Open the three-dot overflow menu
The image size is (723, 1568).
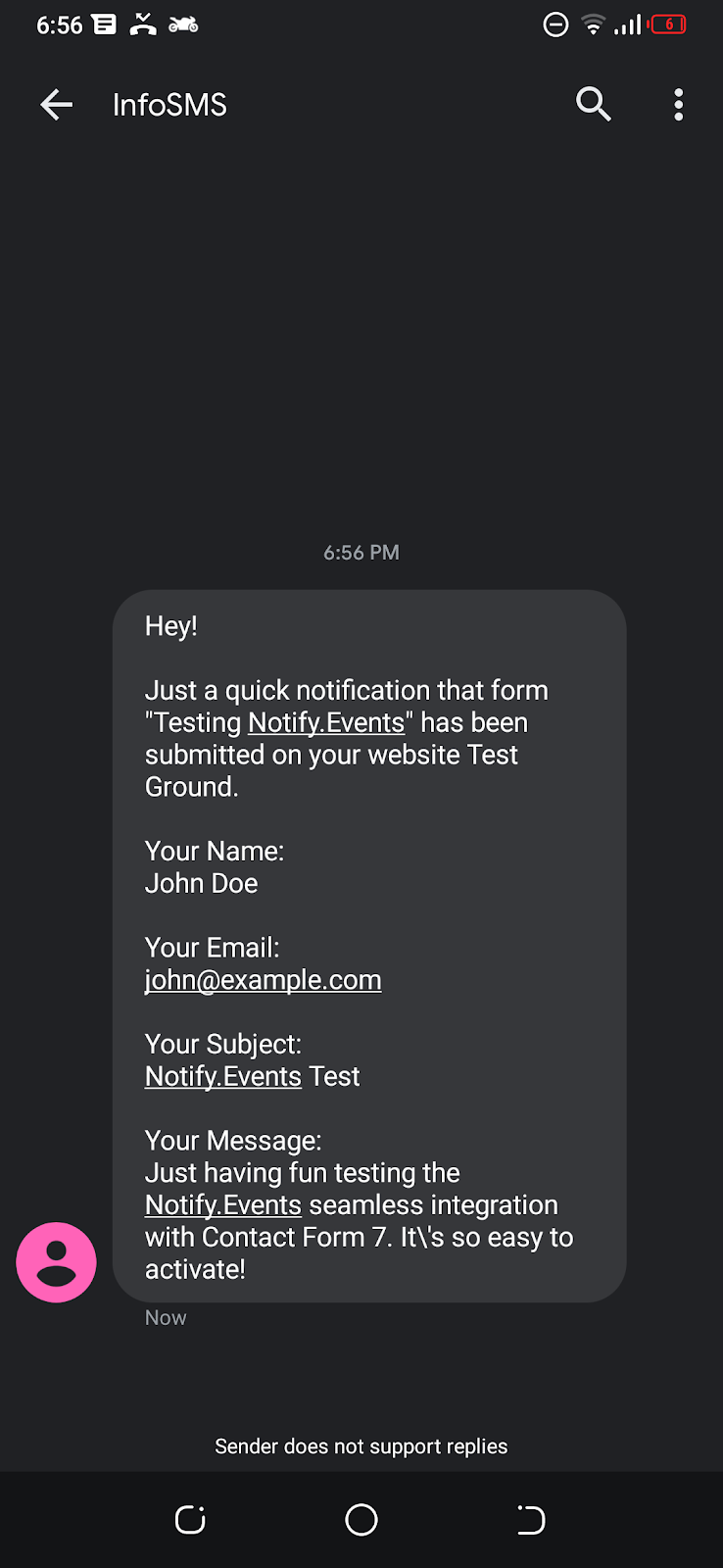coord(678,104)
